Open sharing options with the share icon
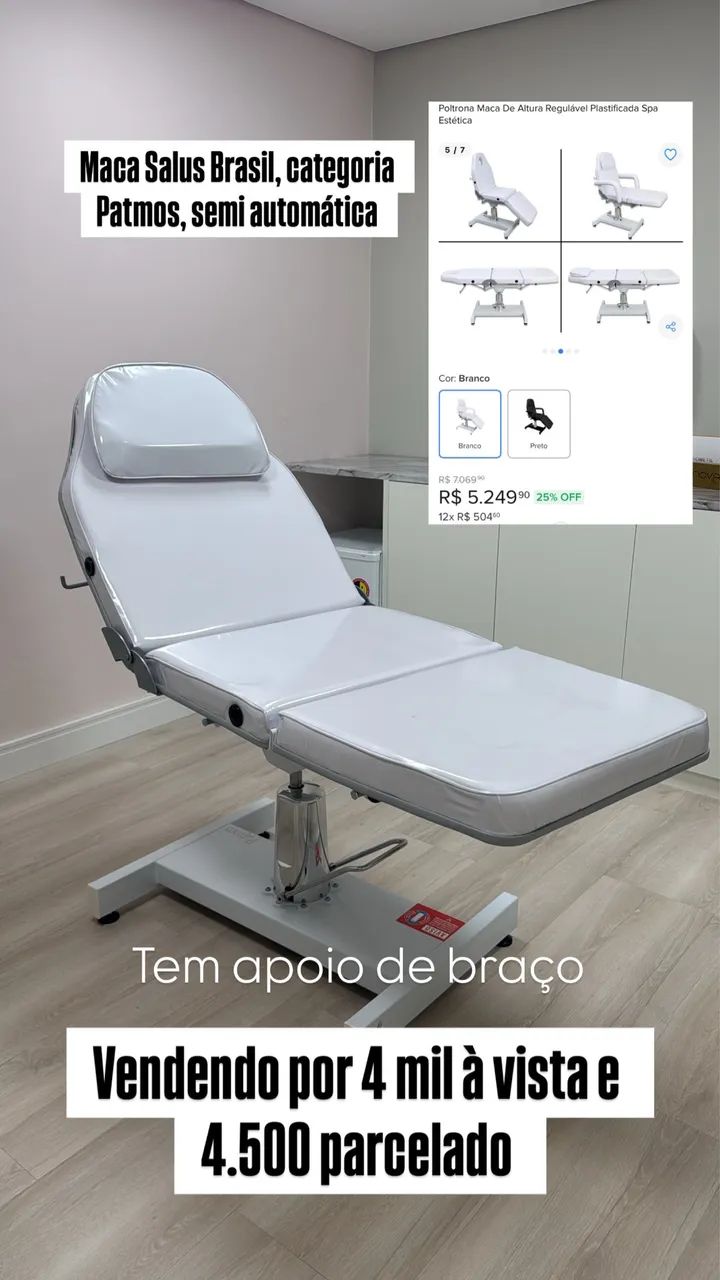Image resolution: width=720 pixels, height=1280 pixels. [672, 324]
